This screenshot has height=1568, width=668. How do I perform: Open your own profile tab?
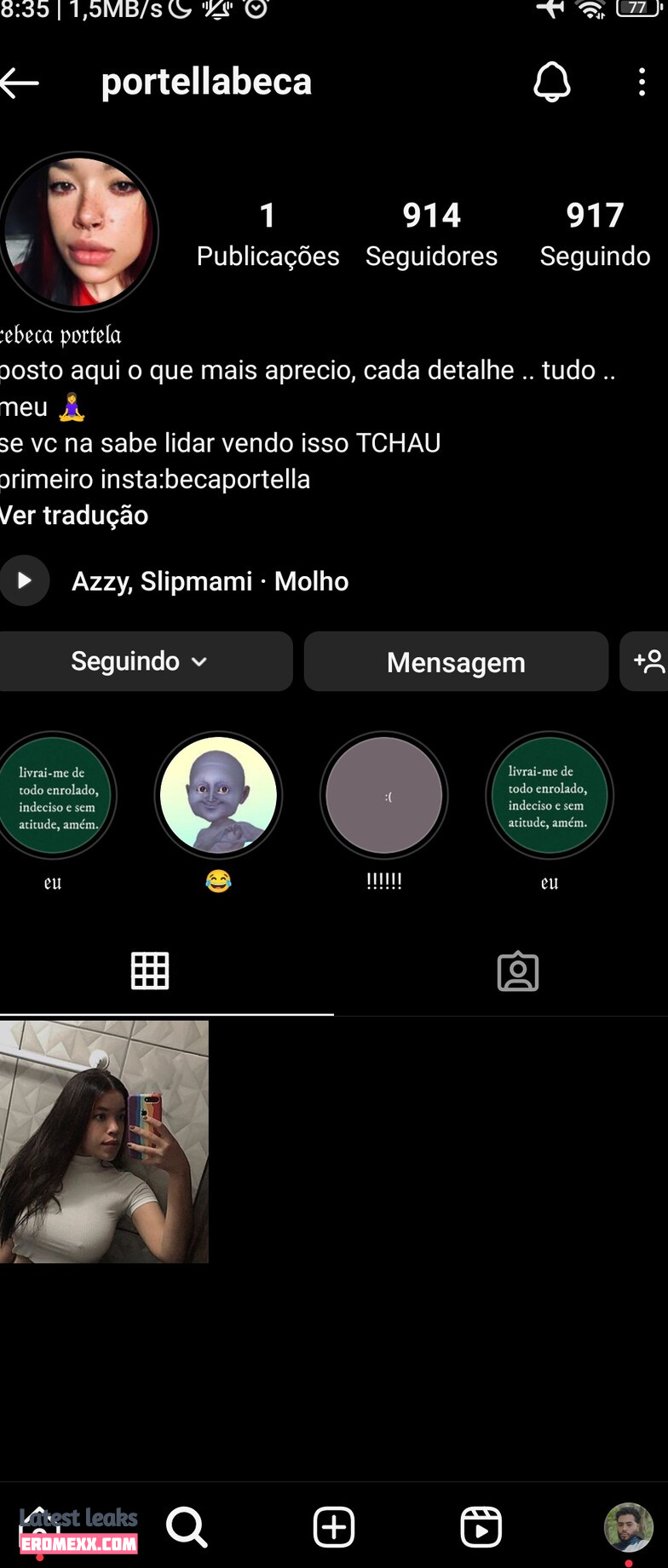(x=628, y=1526)
